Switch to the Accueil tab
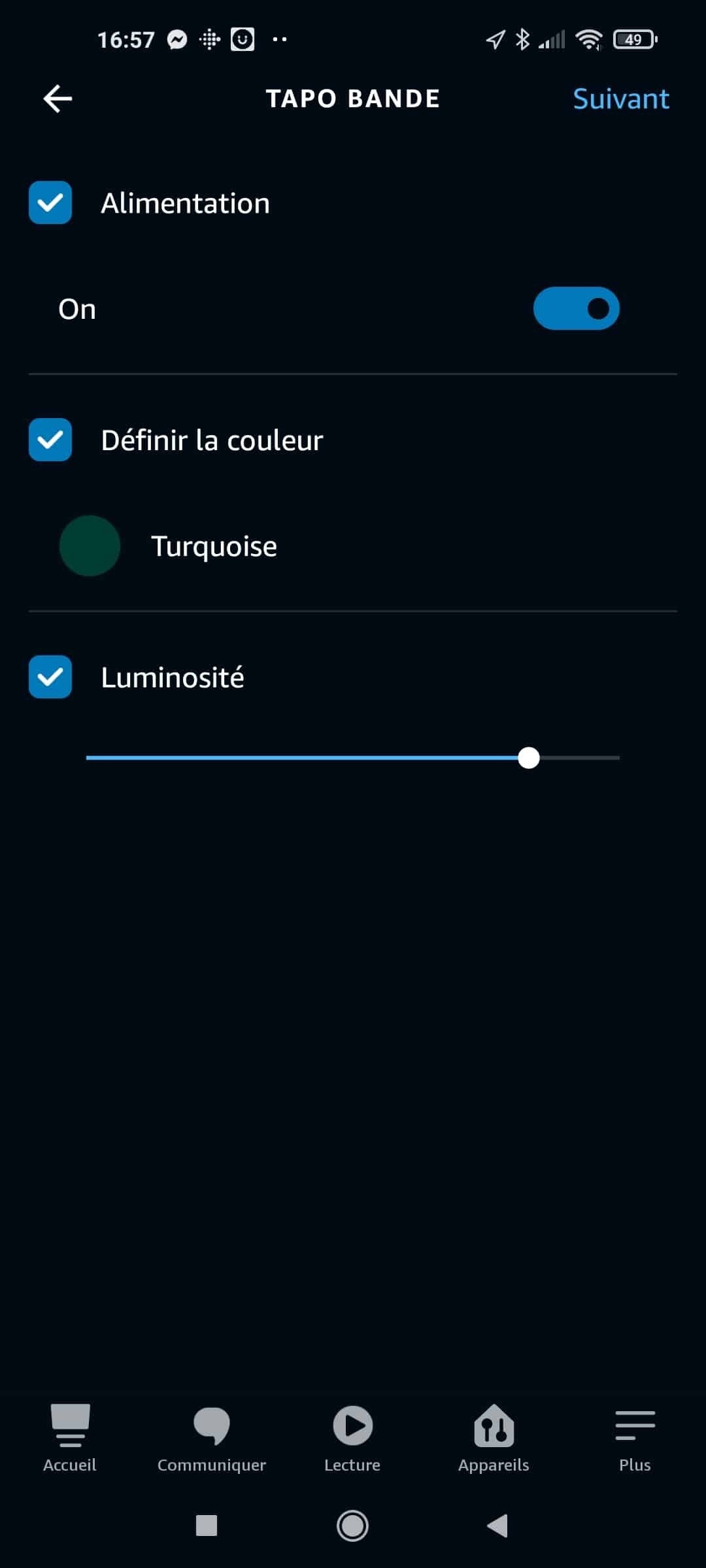The image size is (706, 1568). (70, 1437)
